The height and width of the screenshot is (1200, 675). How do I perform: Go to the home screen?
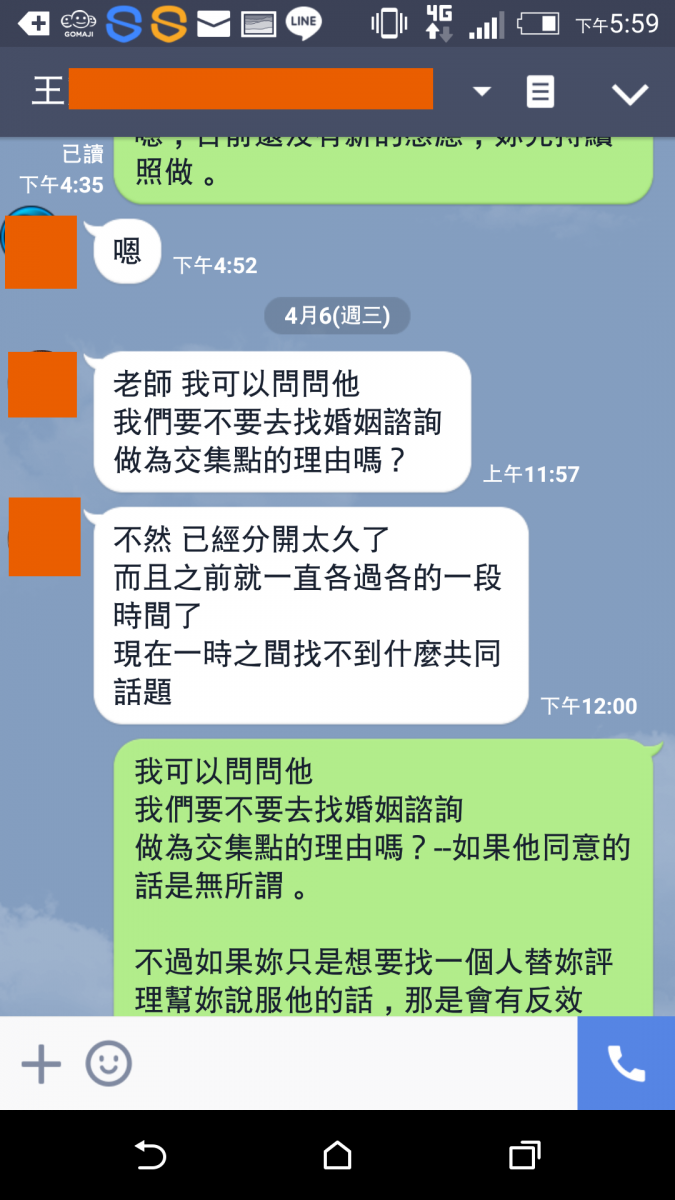point(338,1156)
